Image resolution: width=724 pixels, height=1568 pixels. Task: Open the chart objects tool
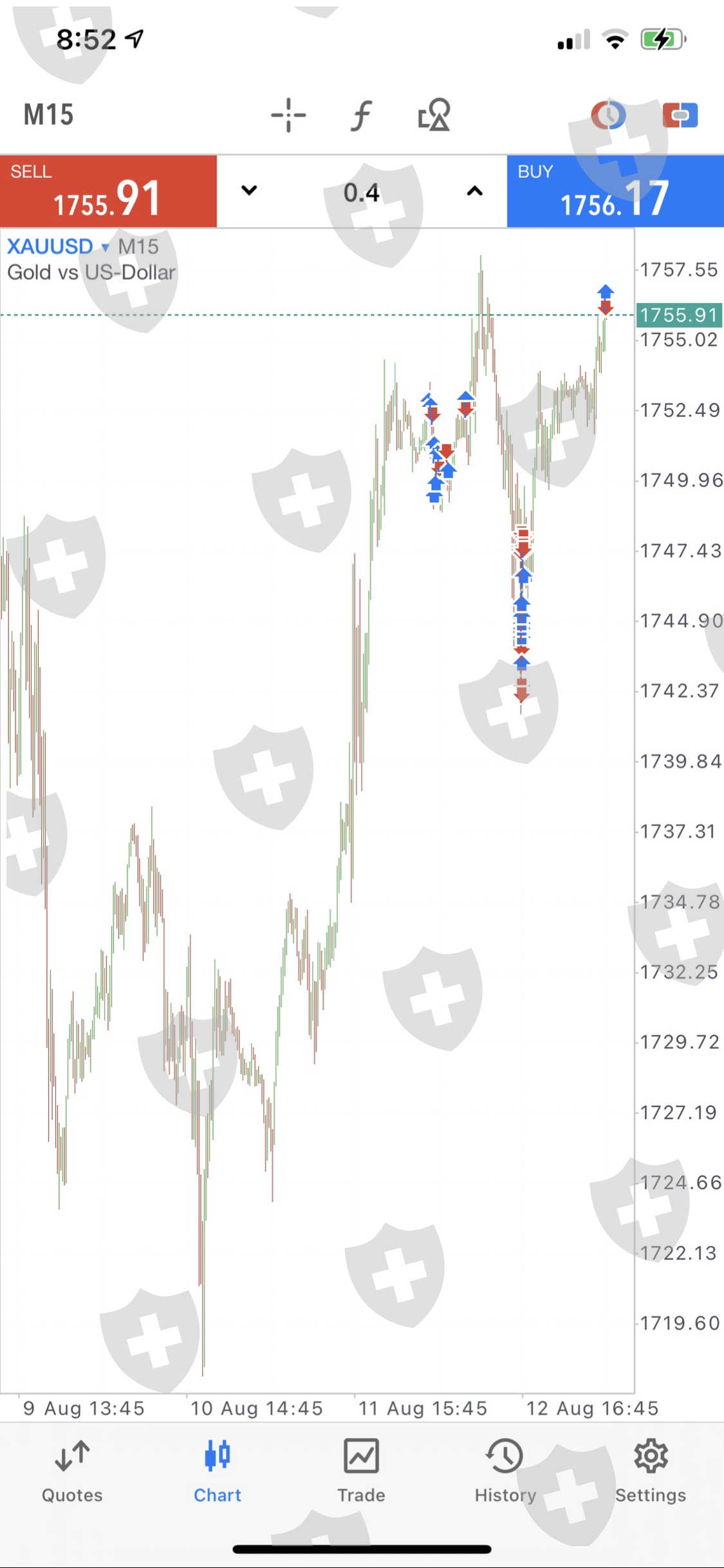(434, 115)
